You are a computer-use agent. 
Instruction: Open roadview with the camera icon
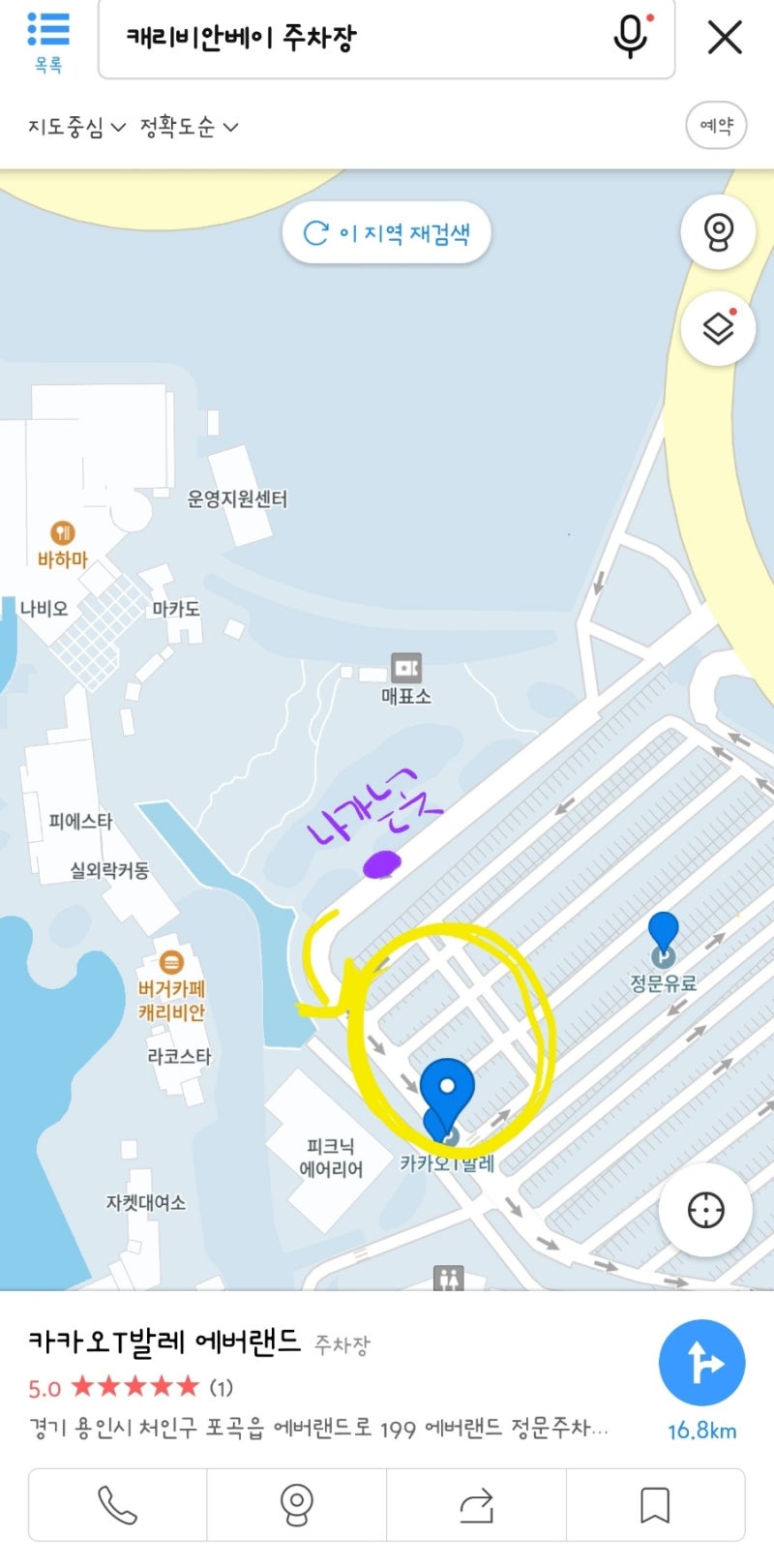click(x=718, y=232)
